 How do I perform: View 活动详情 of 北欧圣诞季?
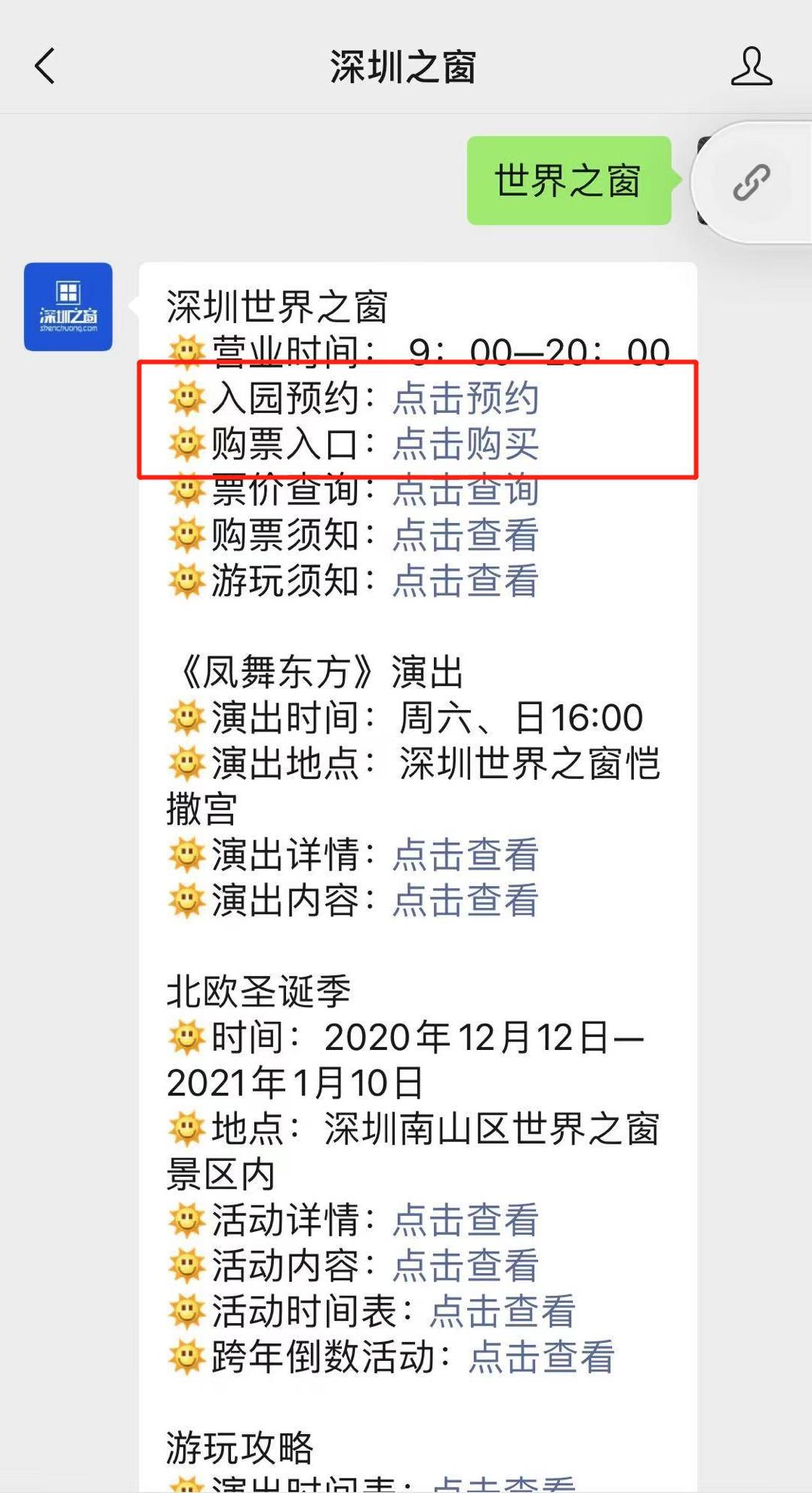click(x=466, y=1218)
